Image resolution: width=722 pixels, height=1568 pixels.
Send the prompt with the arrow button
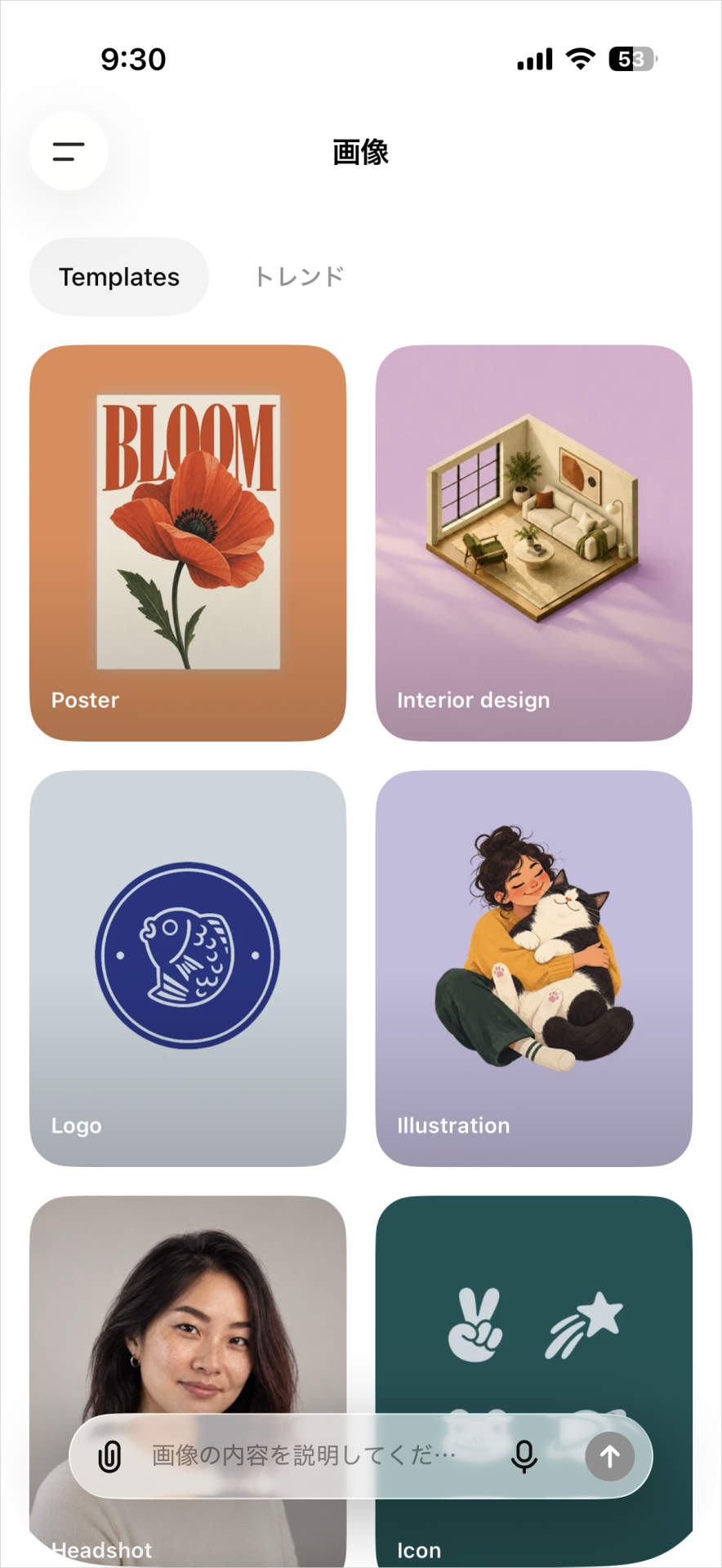pyautogui.click(x=610, y=1456)
